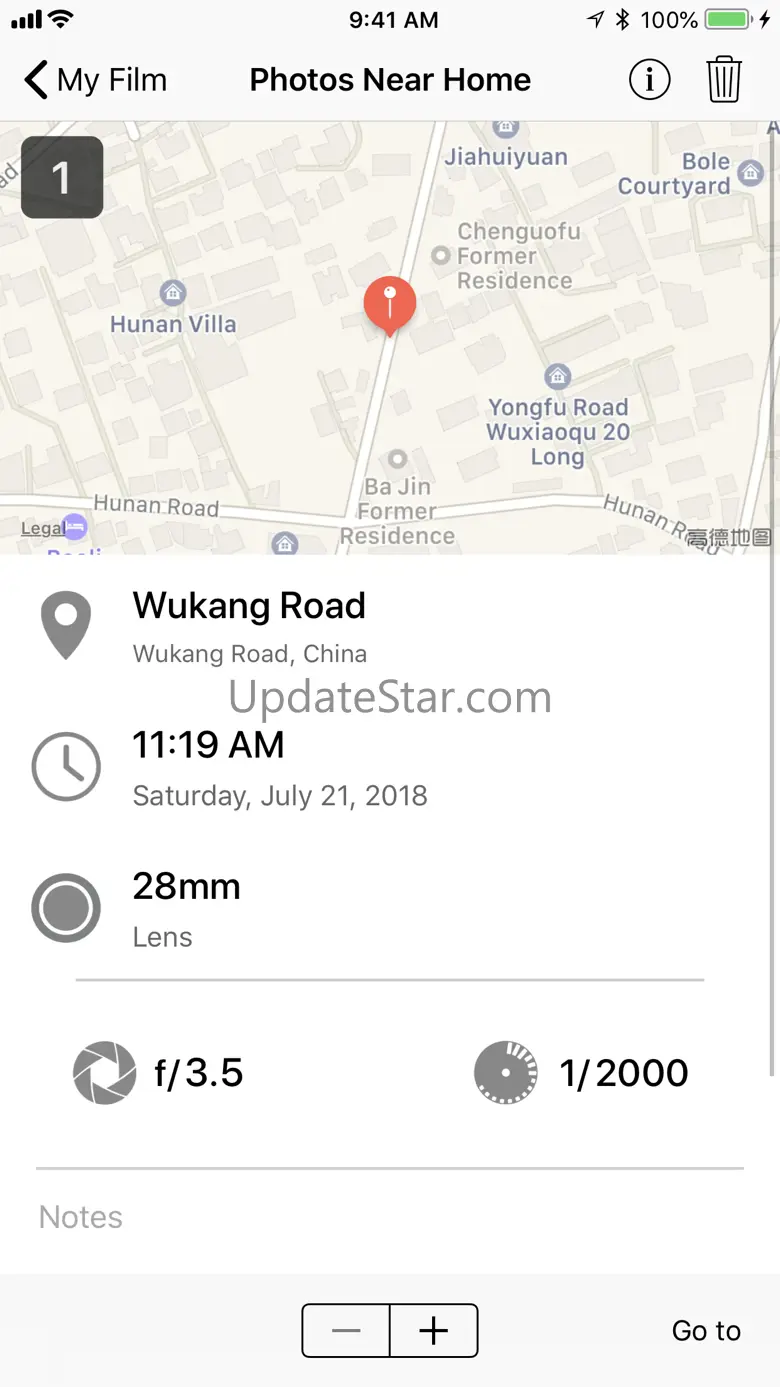This screenshot has width=780, height=1387.
Task: Delete this photo with trash icon
Action: pyautogui.click(x=724, y=80)
